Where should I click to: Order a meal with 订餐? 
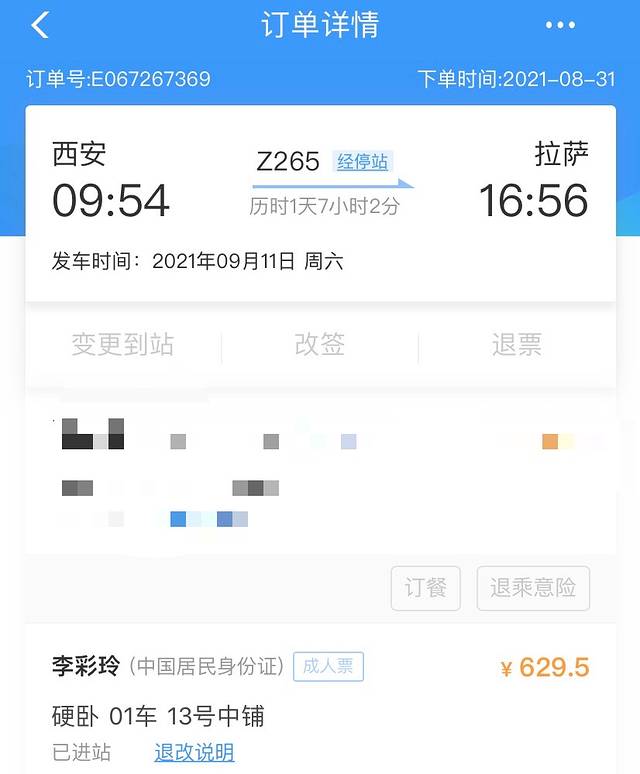[425, 588]
